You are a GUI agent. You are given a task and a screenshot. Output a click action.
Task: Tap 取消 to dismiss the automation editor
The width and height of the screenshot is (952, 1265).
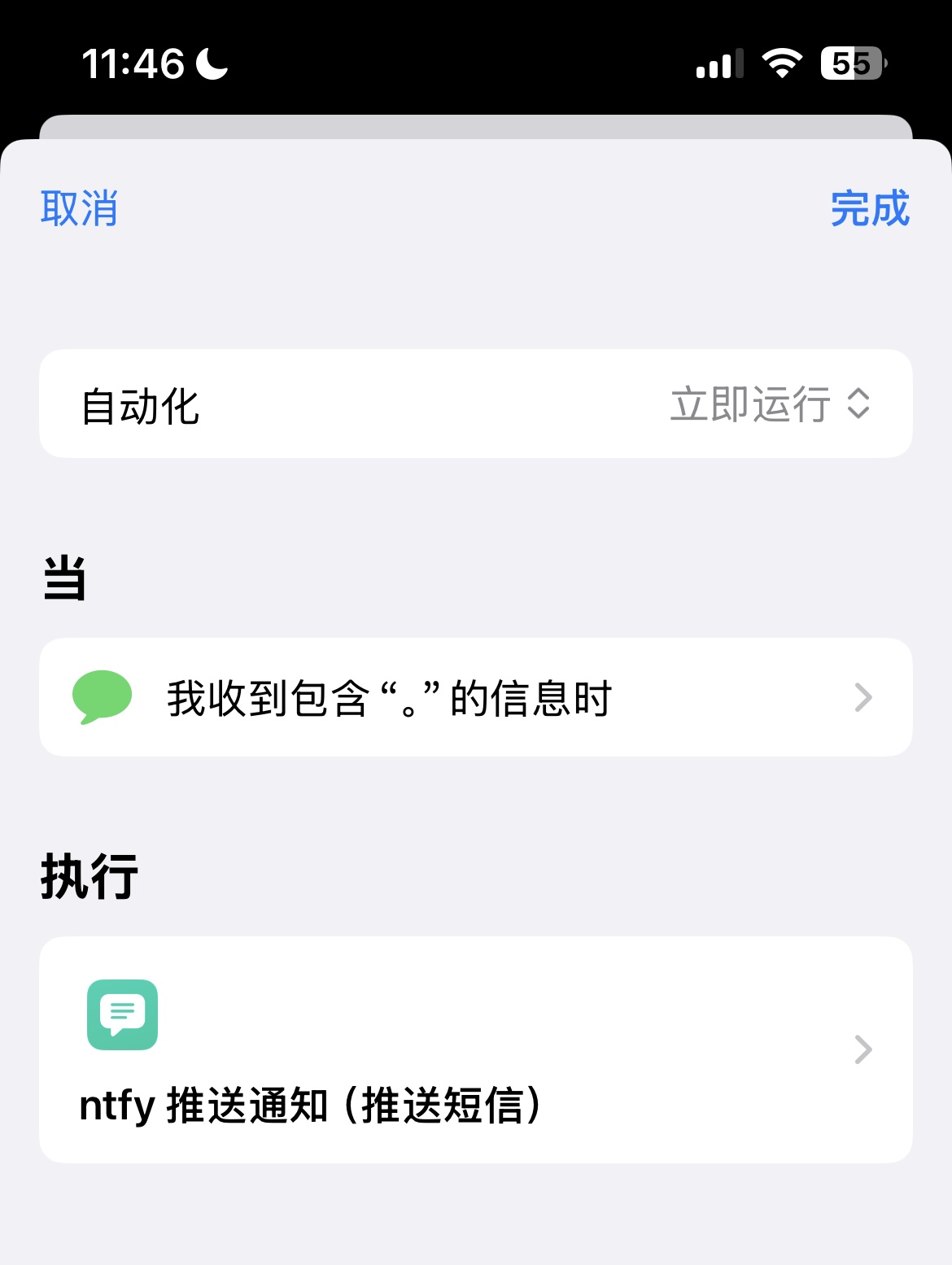tap(78, 210)
